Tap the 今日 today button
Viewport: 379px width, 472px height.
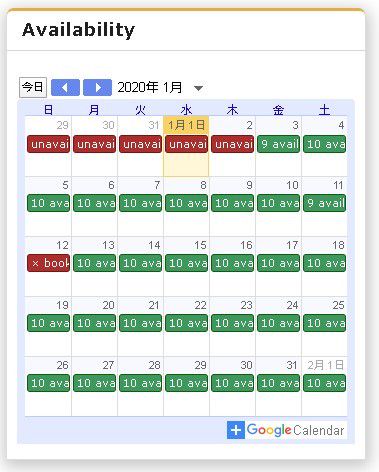click(x=33, y=88)
